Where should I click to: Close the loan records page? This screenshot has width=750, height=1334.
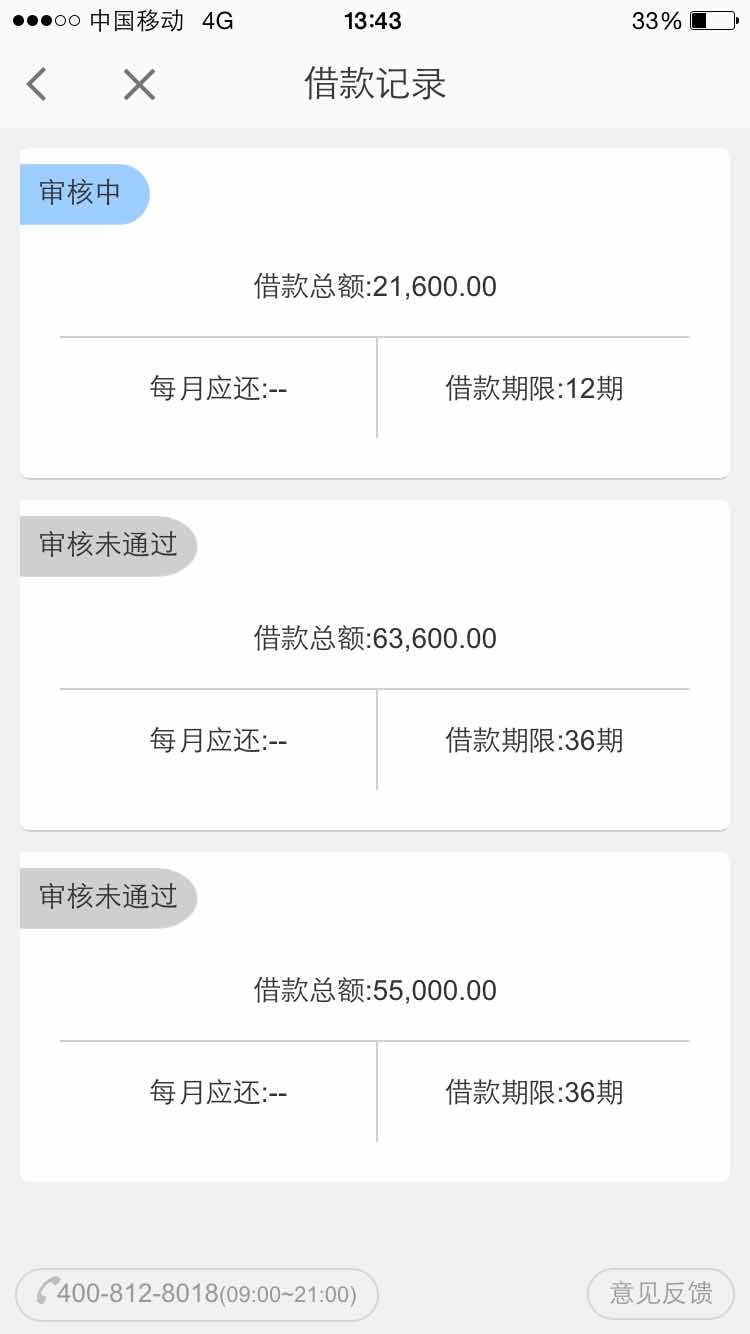coord(139,85)
